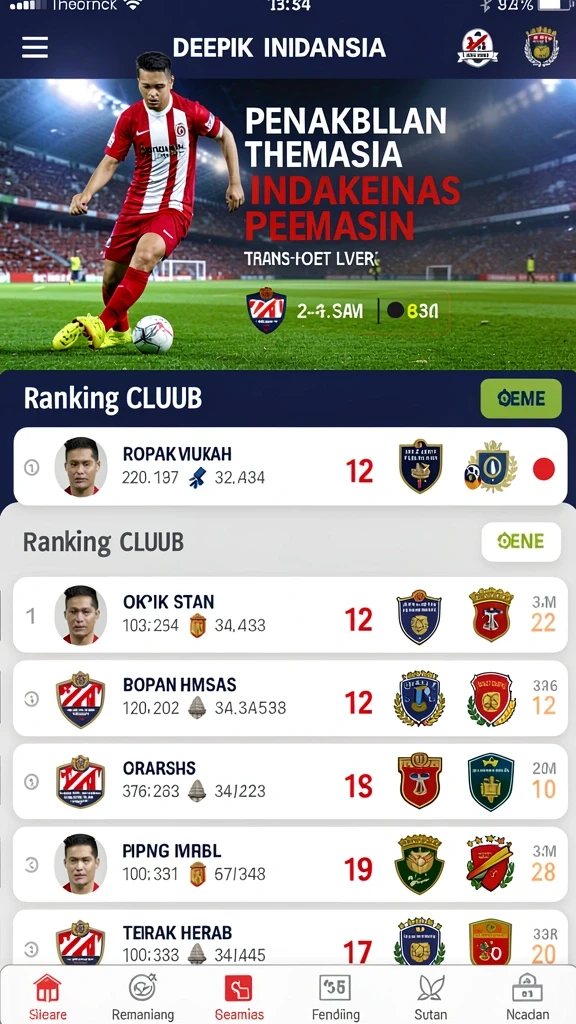Switch to the Sutan tab
Viewport: 576px width, 1024px height.
coord(431,997)
